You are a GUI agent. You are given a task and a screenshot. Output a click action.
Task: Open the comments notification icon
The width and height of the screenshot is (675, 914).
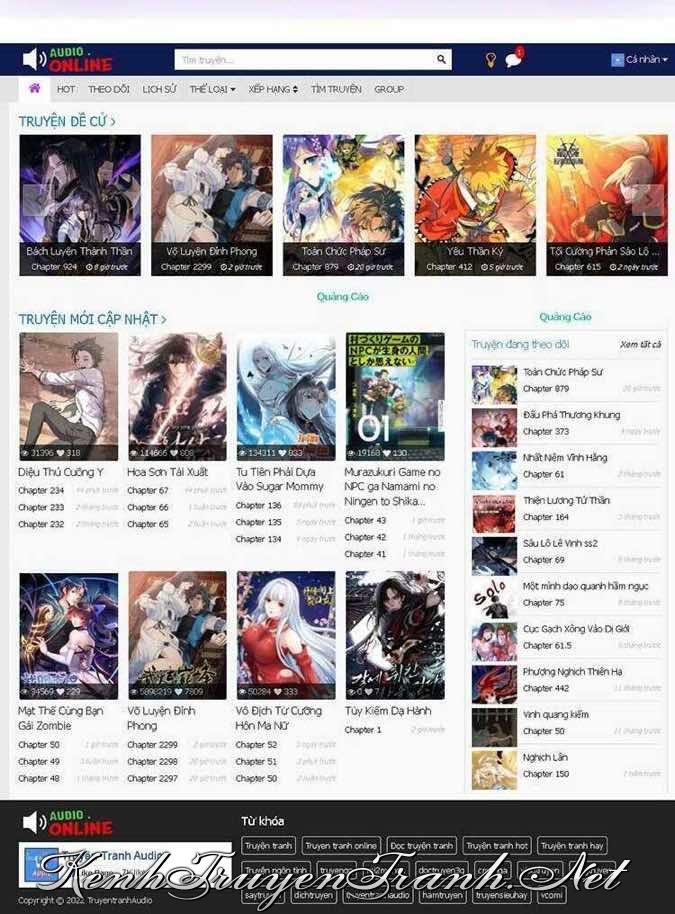tap(513, 60)
